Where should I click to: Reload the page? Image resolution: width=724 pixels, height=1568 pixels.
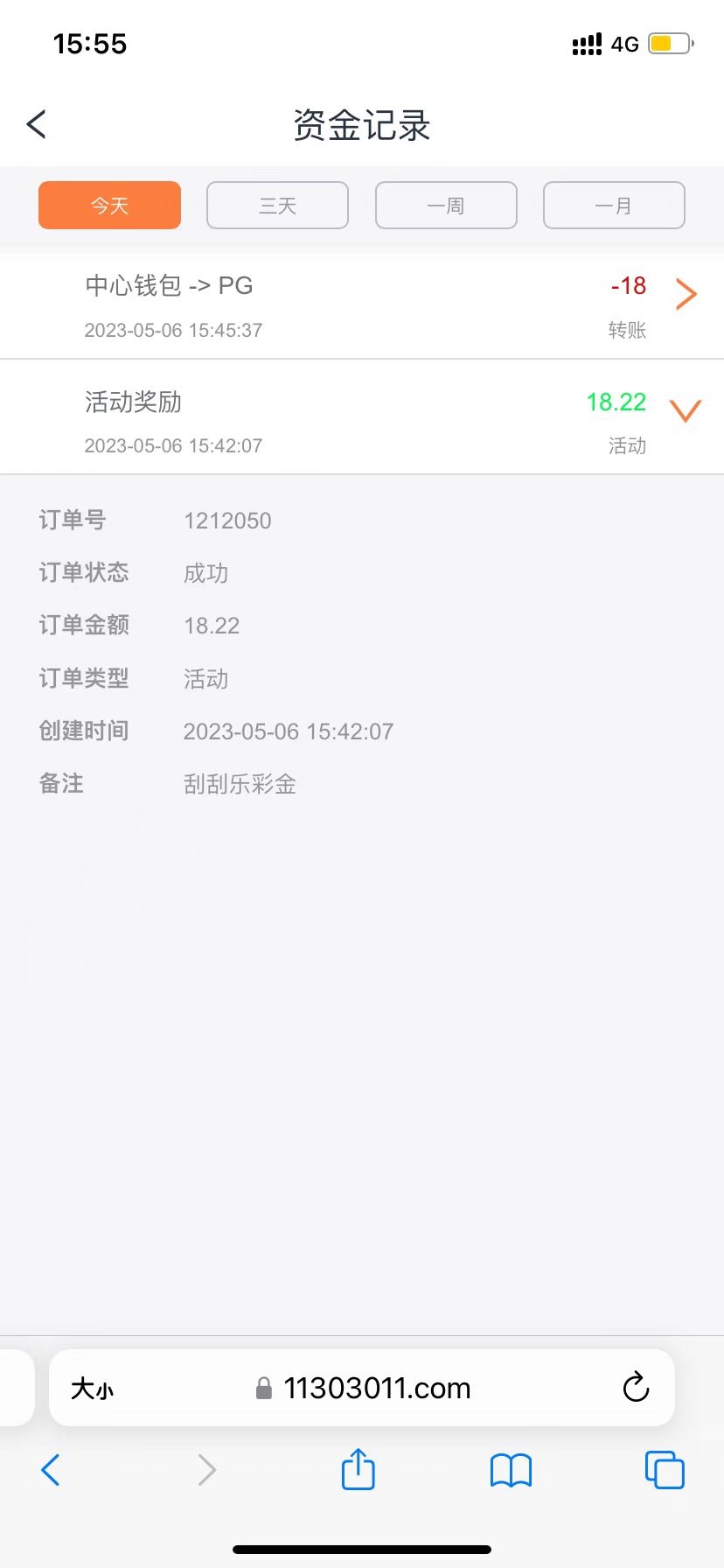(636, 1388)
